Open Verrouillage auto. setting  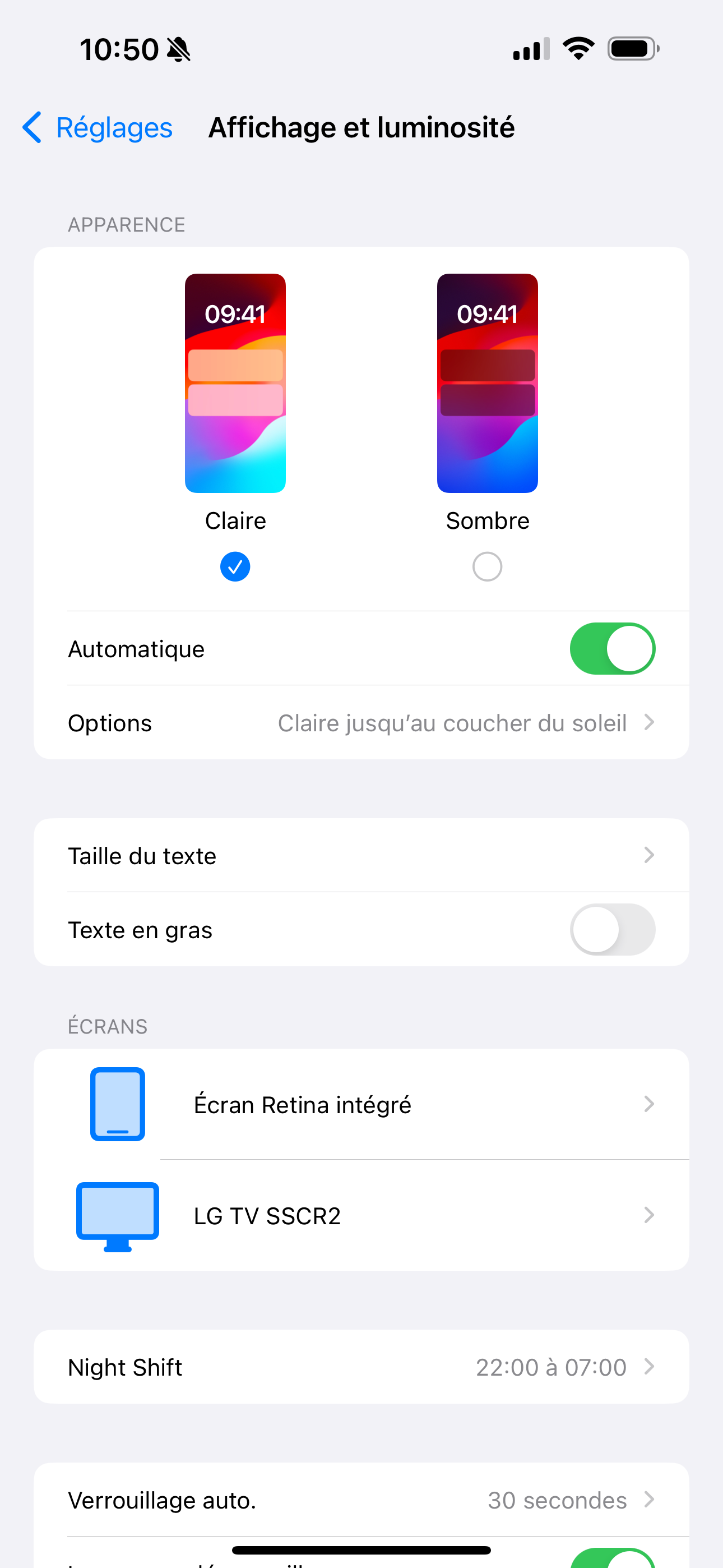(361, 1500)
